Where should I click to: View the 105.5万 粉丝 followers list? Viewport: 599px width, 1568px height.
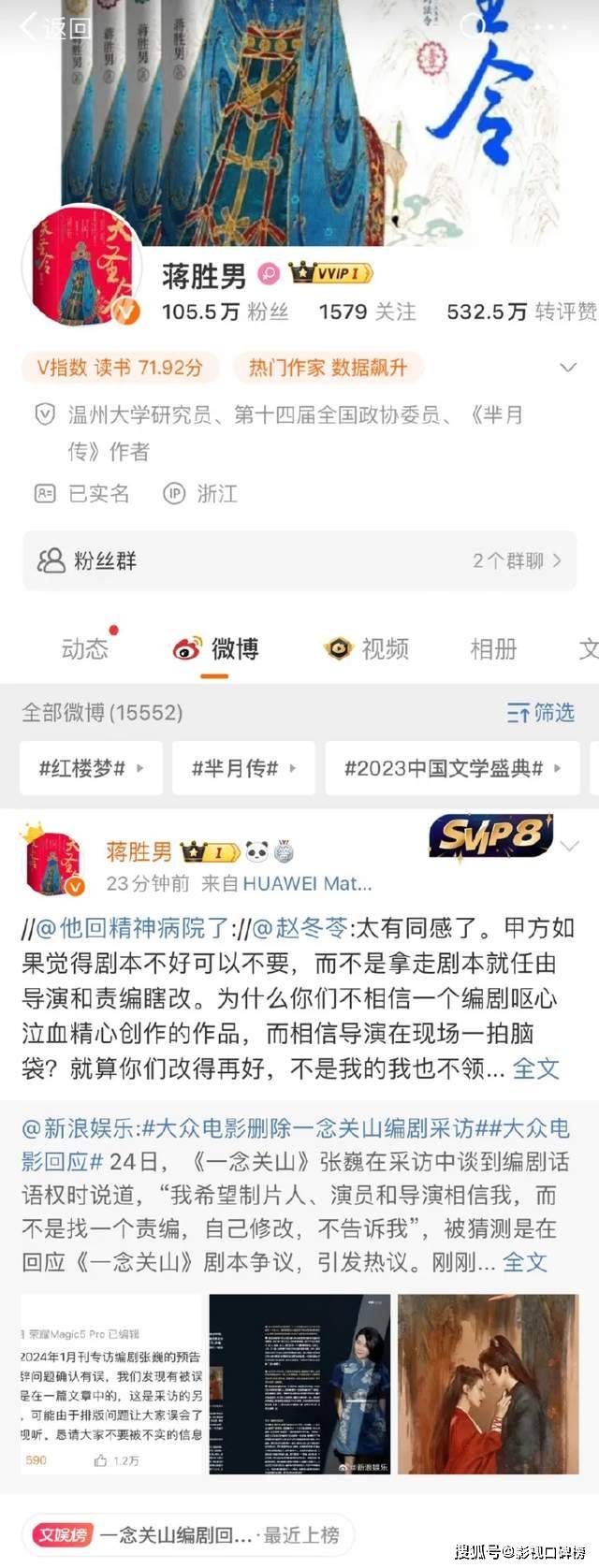225,312
